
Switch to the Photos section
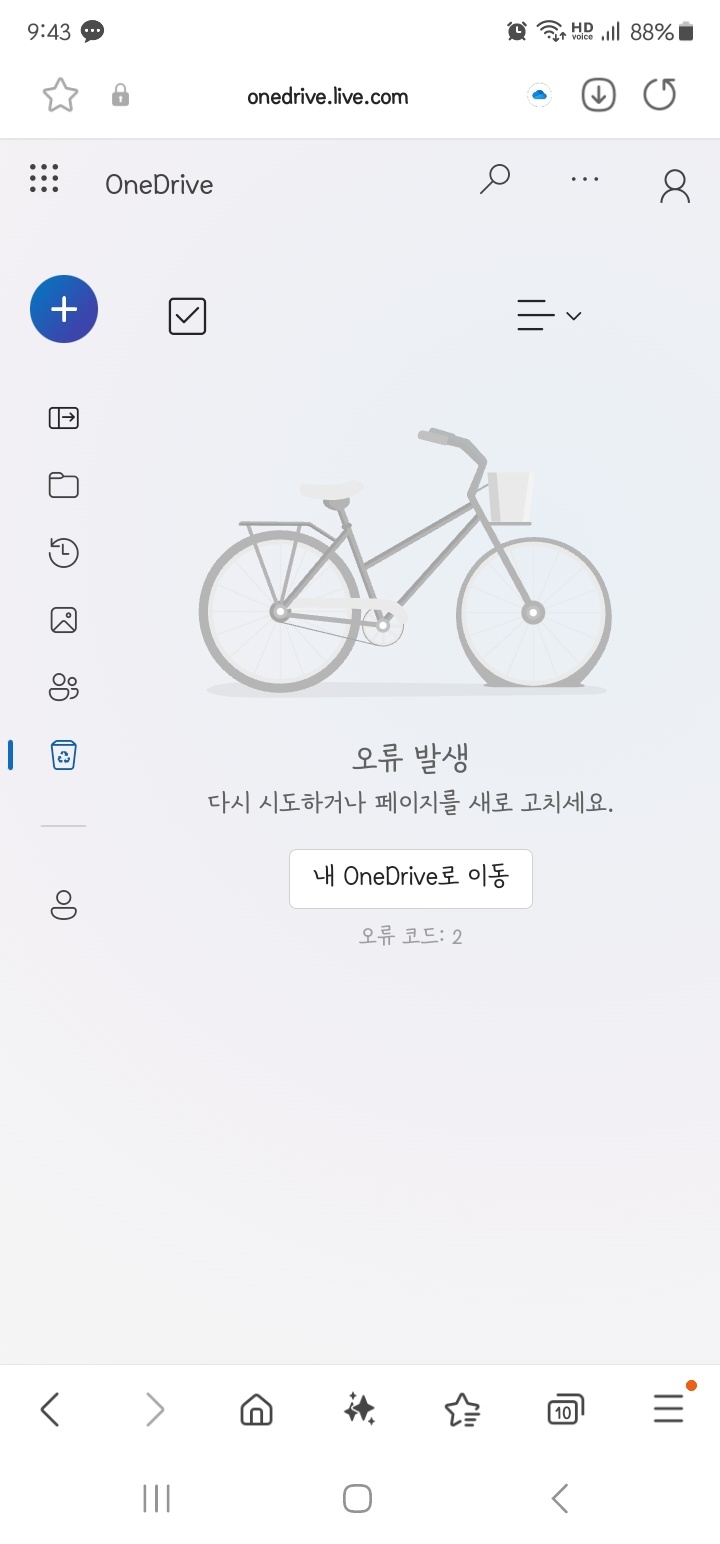[64, 620]
